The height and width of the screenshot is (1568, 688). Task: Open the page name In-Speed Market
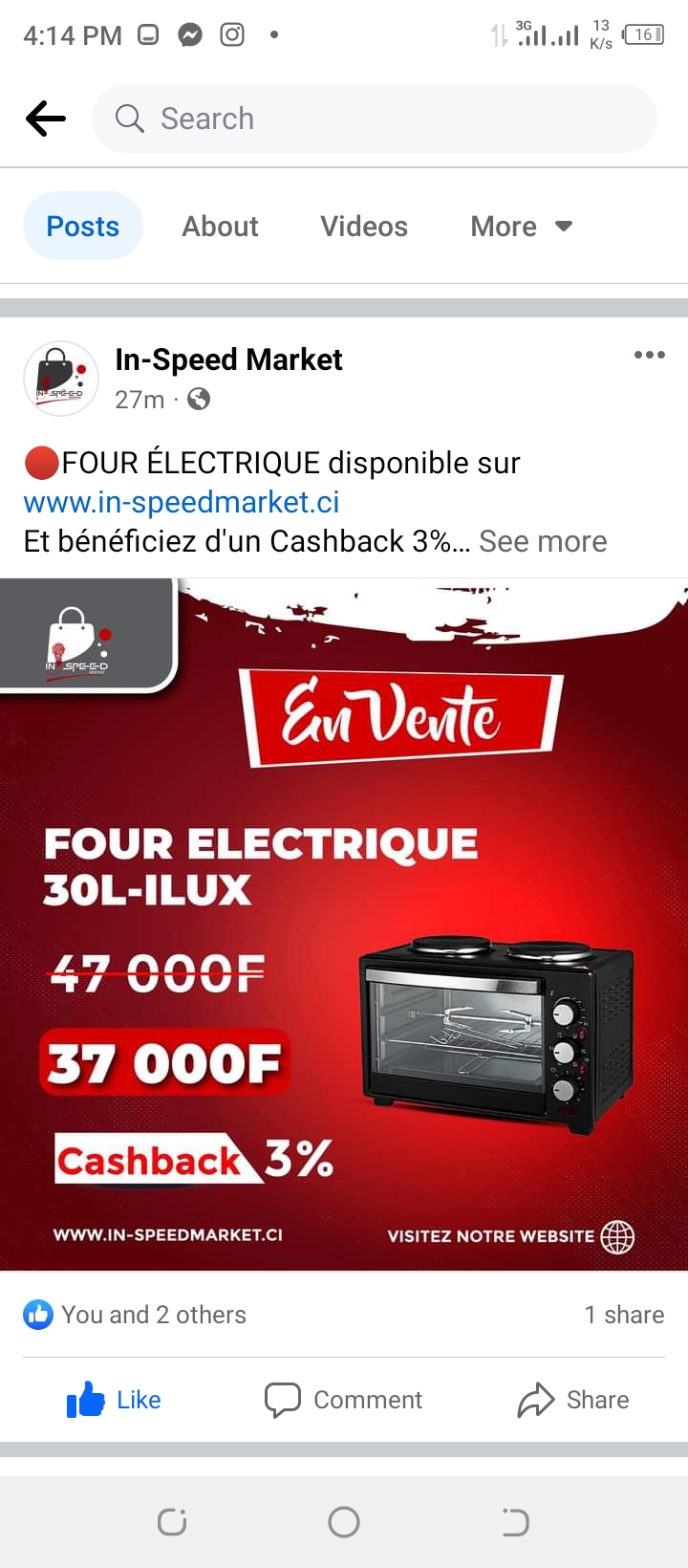coord(228,359)
